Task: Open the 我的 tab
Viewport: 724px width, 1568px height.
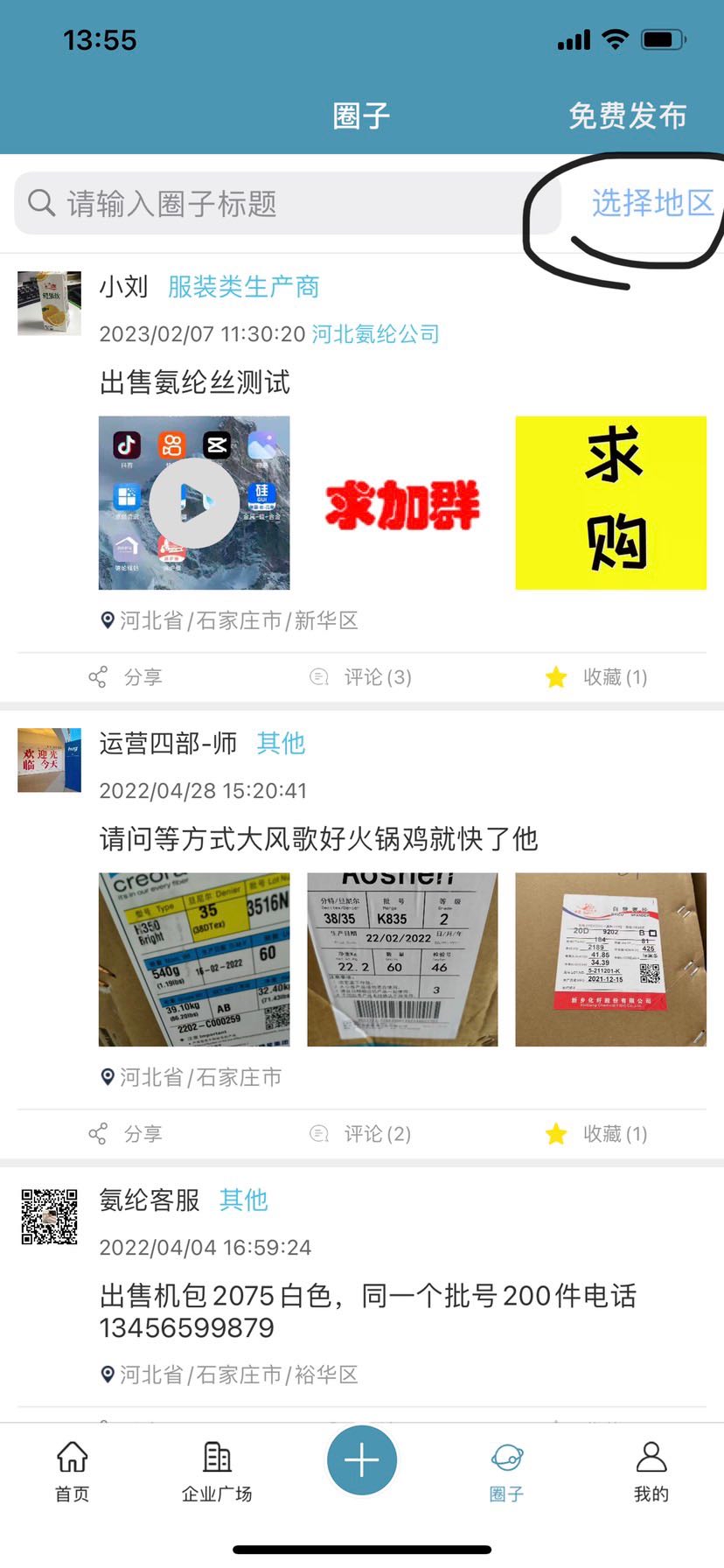Action: tap(651, 1472)
